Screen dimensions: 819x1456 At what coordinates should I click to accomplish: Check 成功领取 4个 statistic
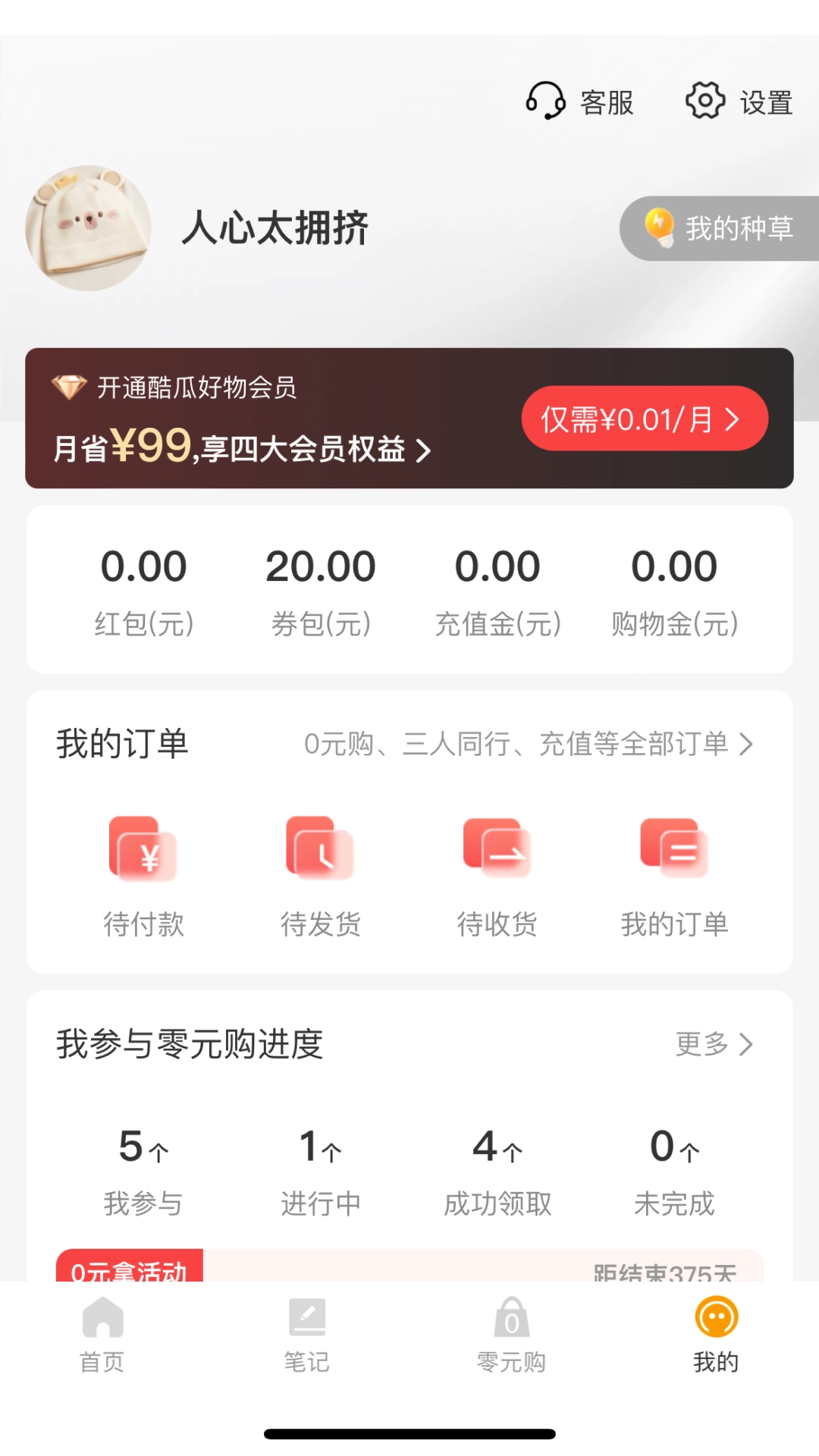(497, 1172)
